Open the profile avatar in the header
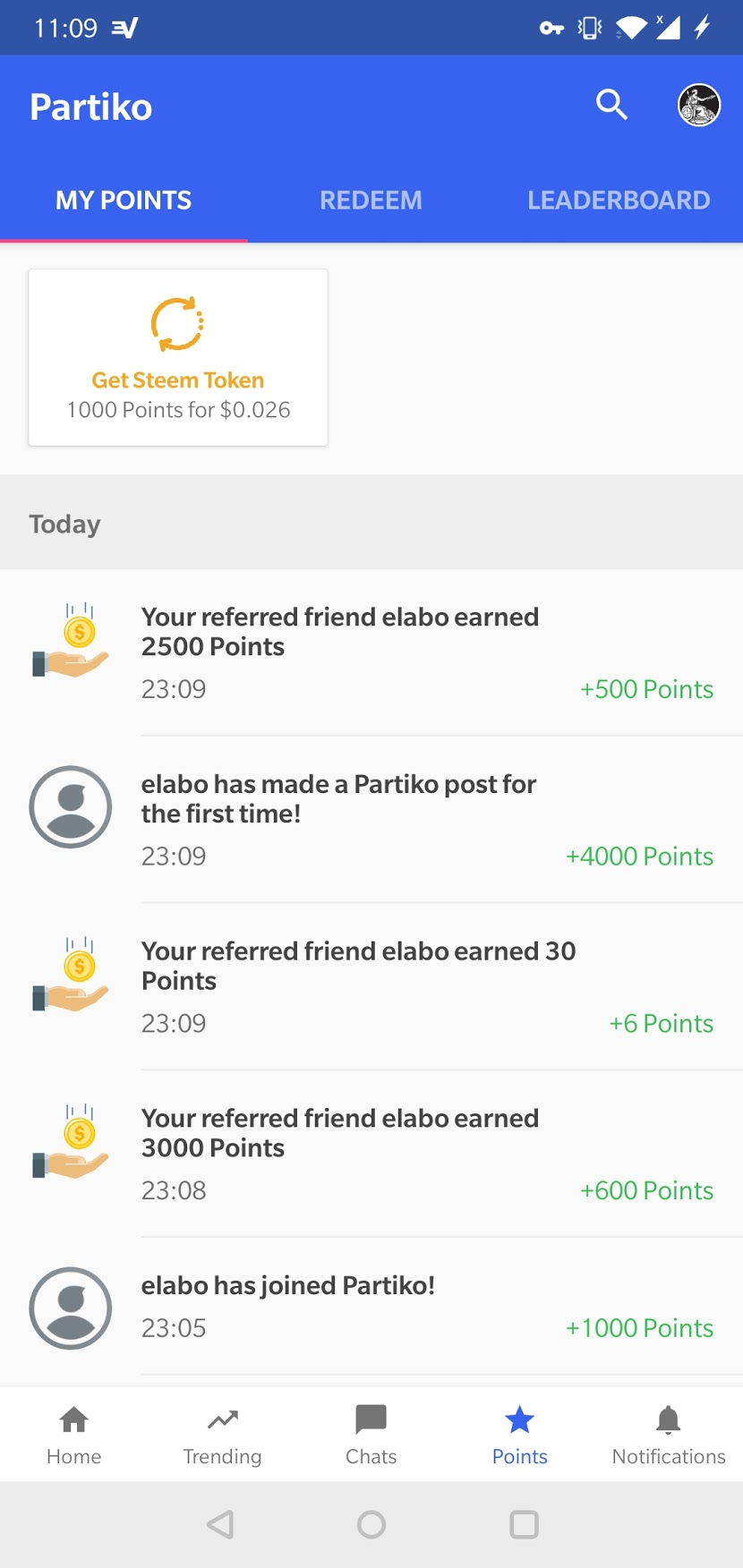743x1568 pixels. pos(698,106)
